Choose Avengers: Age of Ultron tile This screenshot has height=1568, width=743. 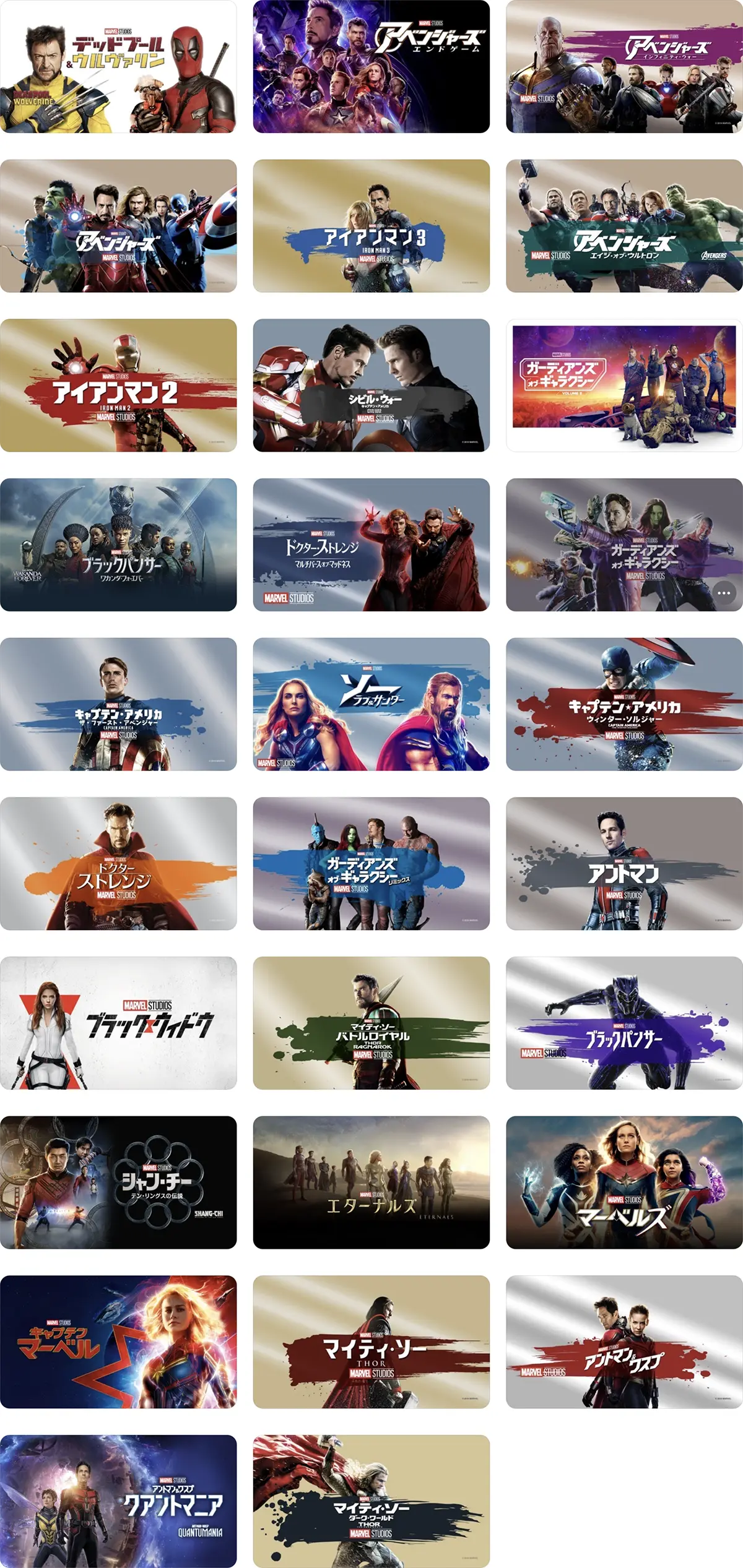pos(624,226)
